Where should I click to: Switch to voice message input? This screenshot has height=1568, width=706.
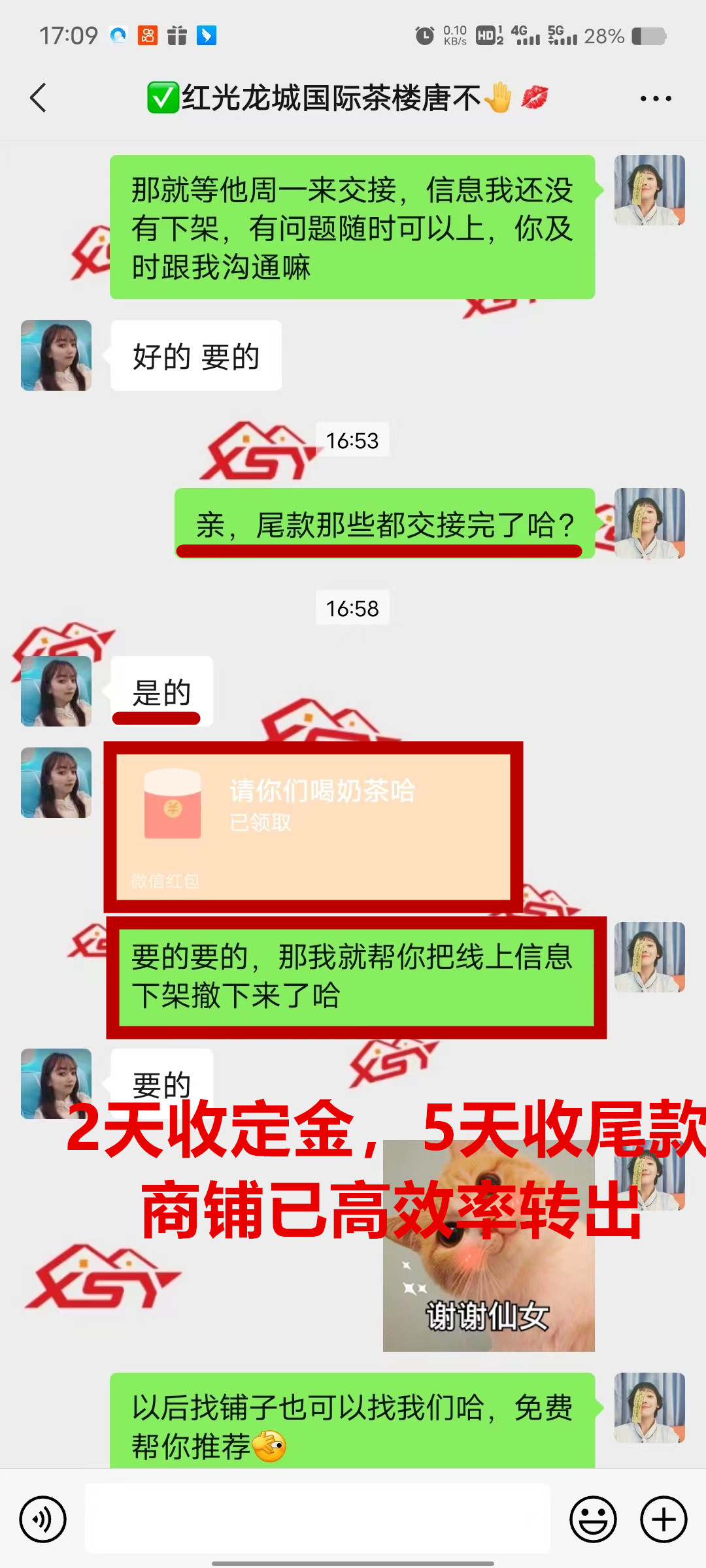43,1519
